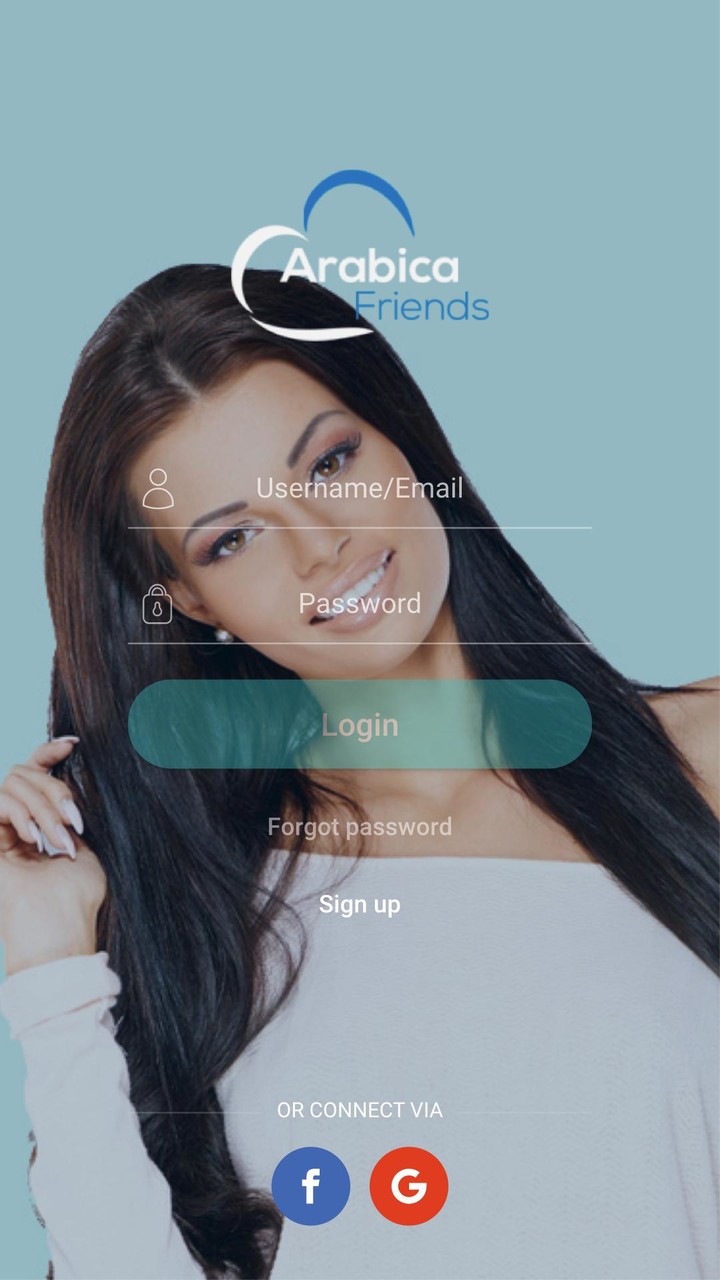
Task: Tap the Username/Email field
Action: pyautogui.click(x=359, y=489)
